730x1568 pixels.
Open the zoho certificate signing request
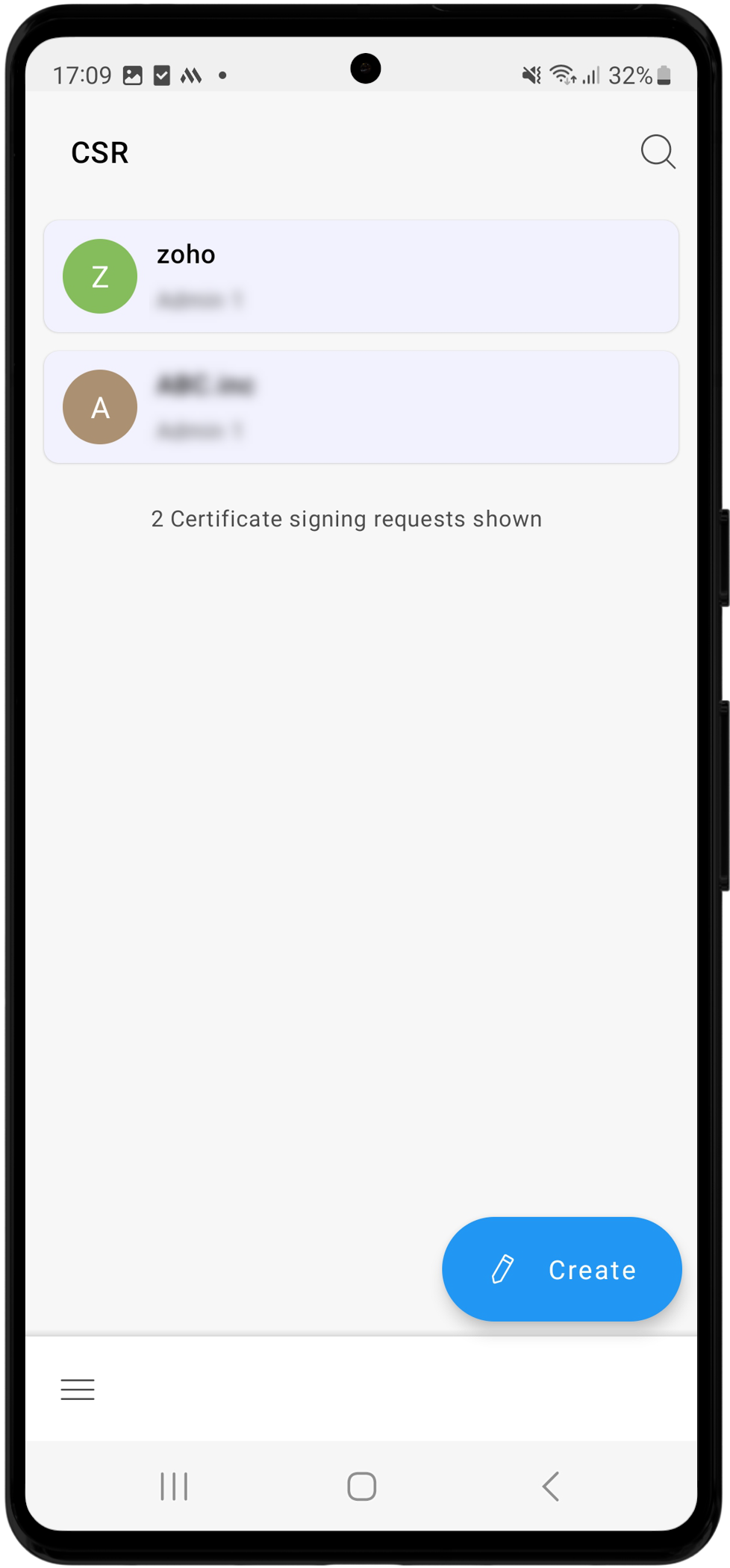click(361, 276)
